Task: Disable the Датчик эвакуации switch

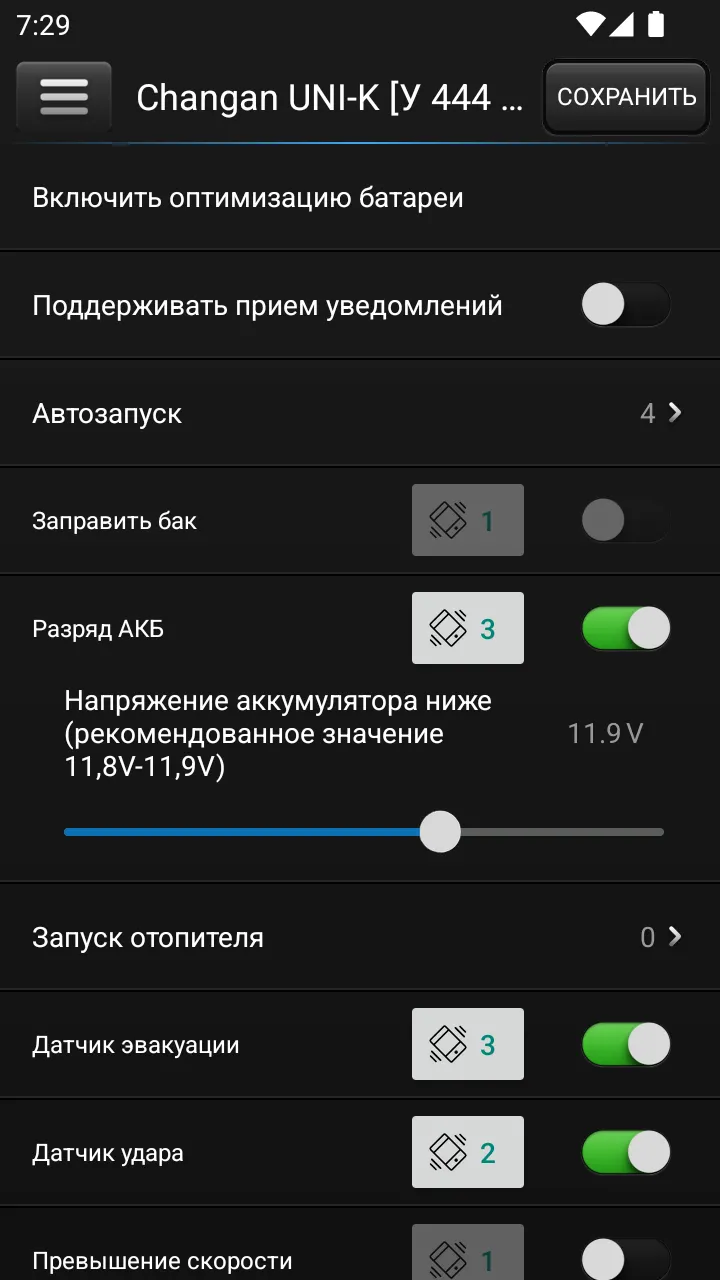Action: click(626, 1045)
